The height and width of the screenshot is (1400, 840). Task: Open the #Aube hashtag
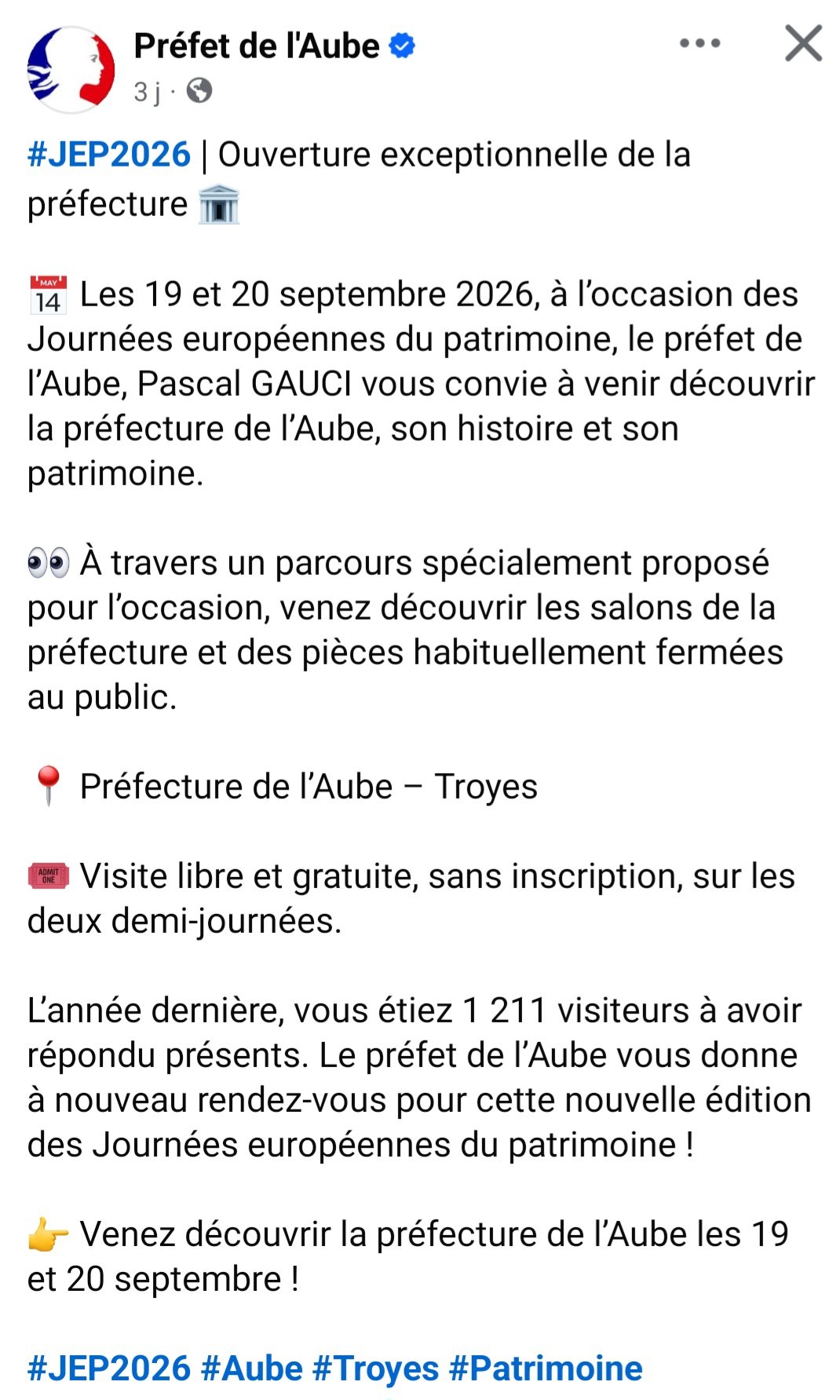point(252,1368)
